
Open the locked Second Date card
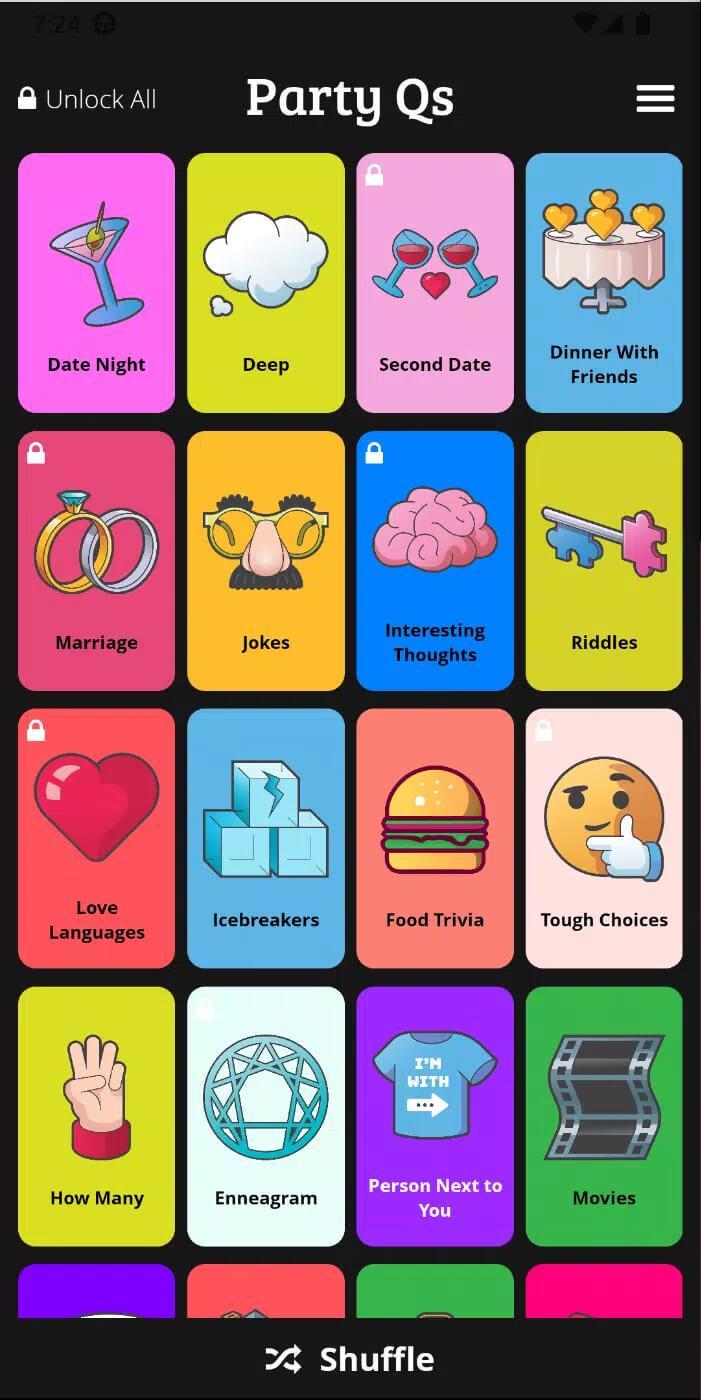pos(435,283)
